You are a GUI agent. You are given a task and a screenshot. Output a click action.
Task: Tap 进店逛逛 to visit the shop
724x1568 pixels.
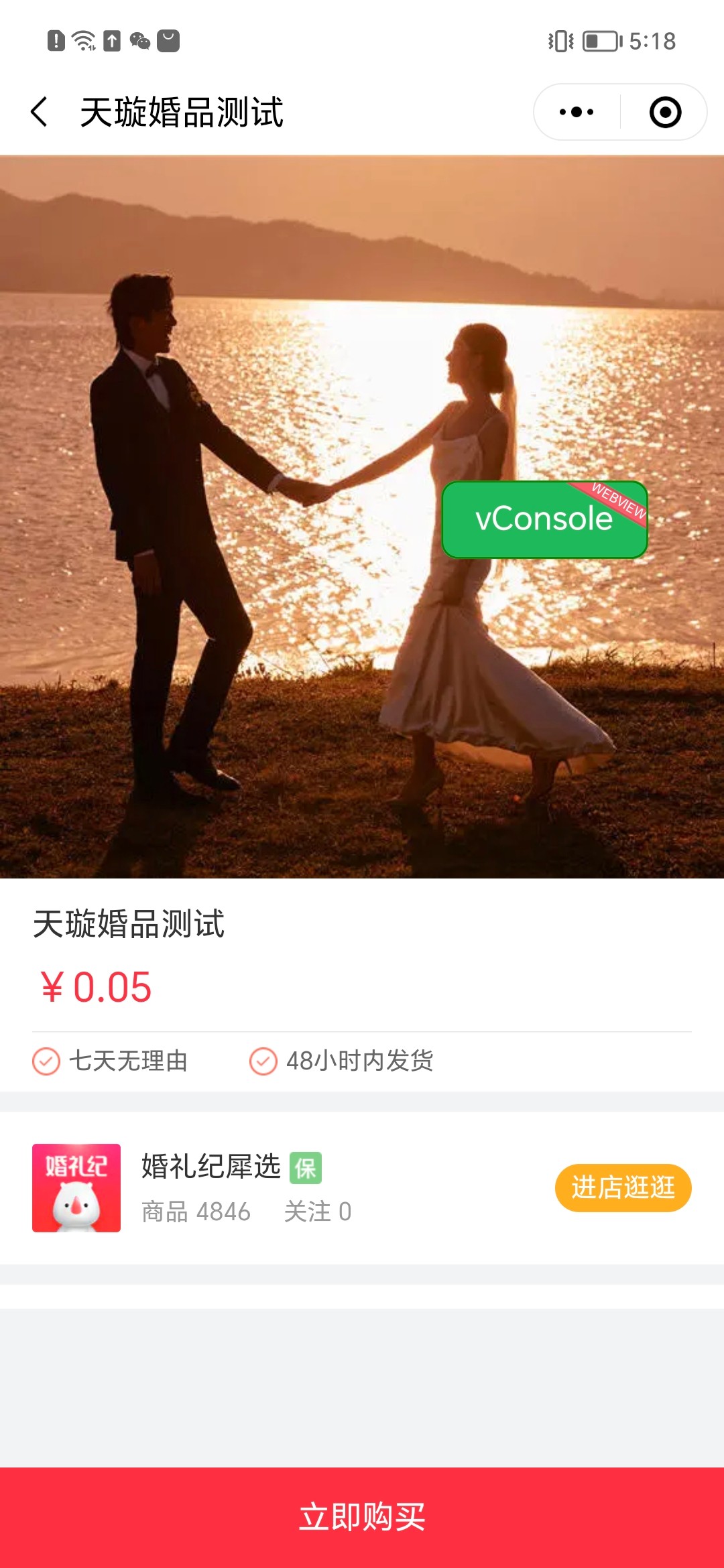(x=623, y=1187)
